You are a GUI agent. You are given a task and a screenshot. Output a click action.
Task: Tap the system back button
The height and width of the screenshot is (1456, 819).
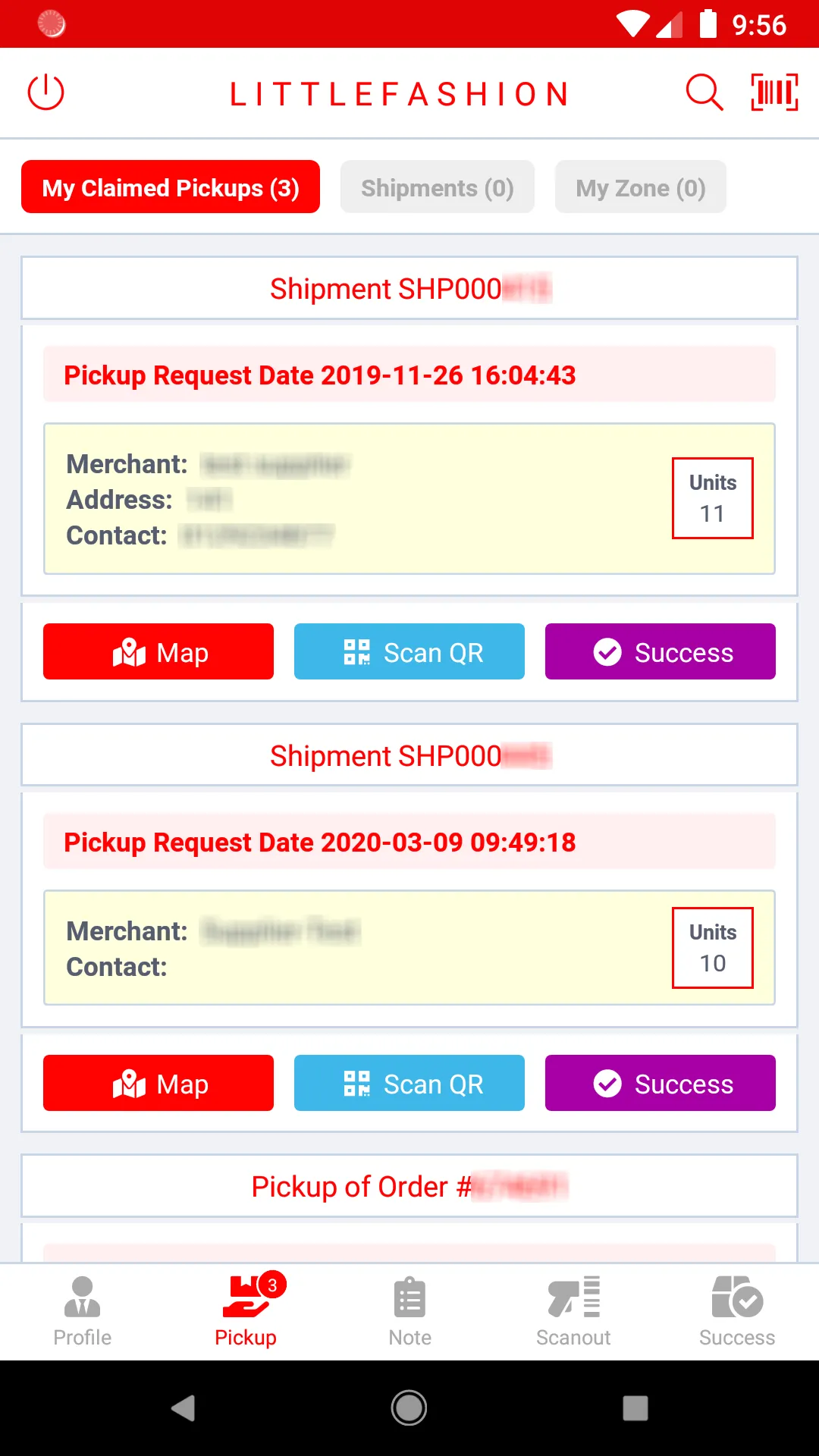tap(184, 1408)
